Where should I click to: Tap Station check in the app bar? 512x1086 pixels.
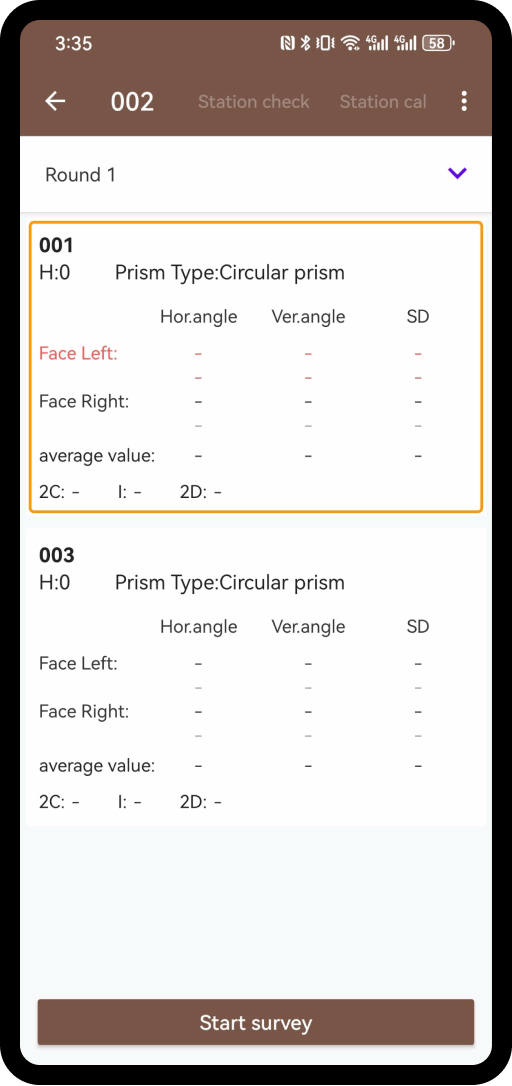pyautogui.click(x=254, y=102)
